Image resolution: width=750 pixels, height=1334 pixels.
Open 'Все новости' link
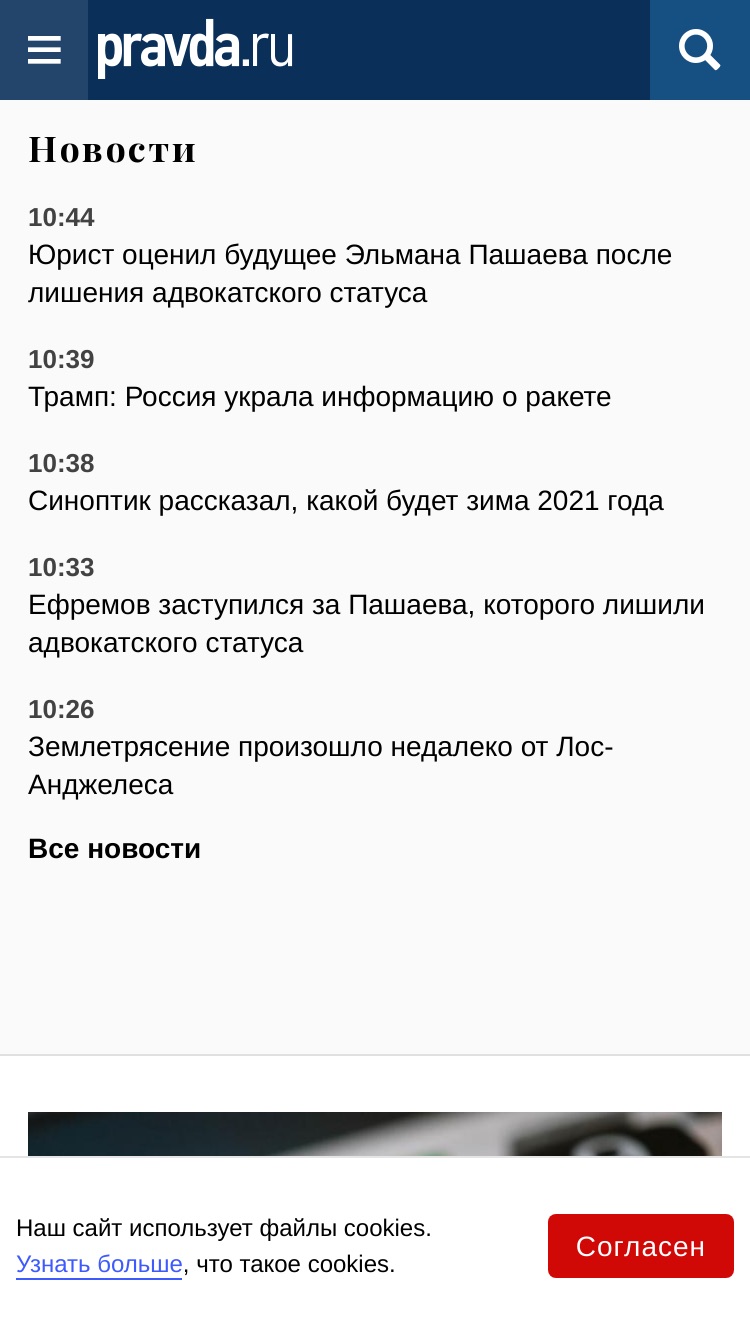coord(114,849)
